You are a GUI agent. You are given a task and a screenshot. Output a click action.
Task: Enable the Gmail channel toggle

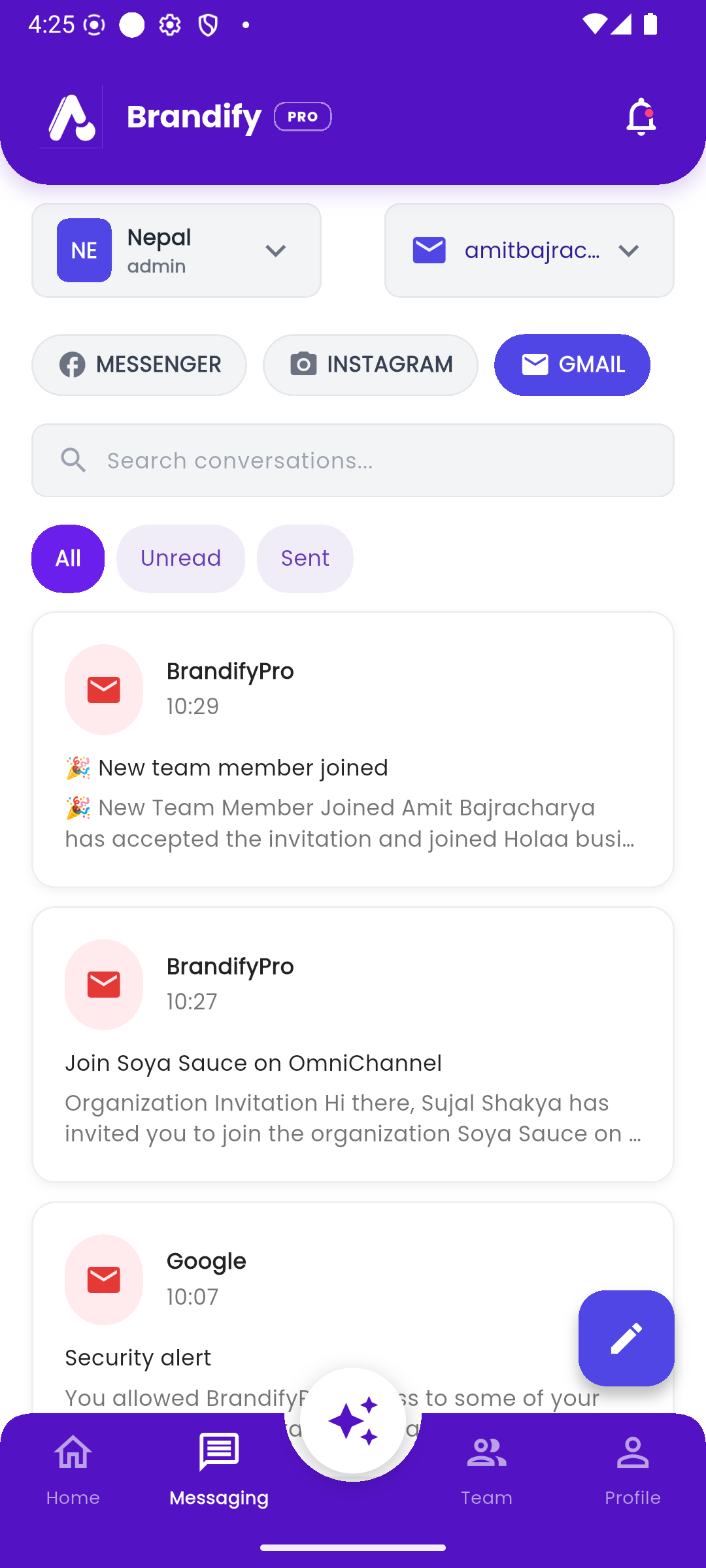[571, 365]
